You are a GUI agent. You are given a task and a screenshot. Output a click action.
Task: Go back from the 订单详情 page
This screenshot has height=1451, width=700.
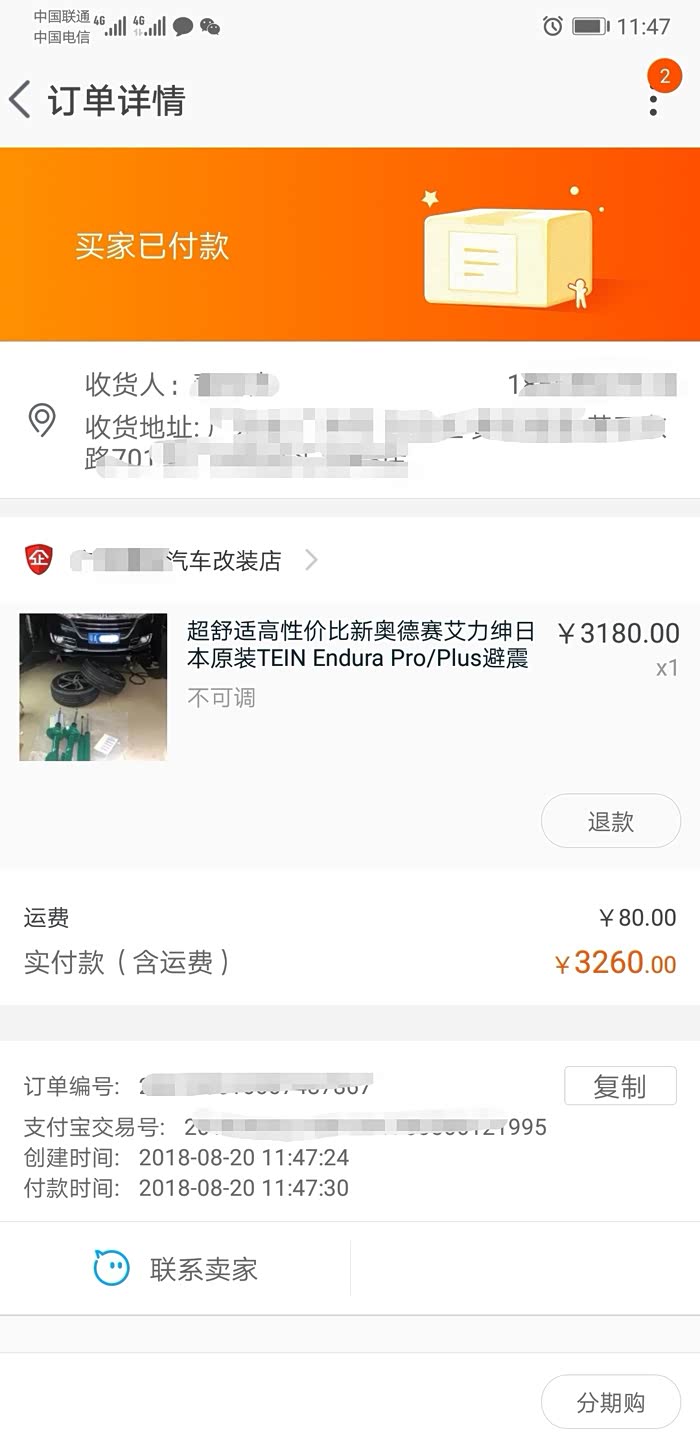pyautogui.click(x=20, y=100)
